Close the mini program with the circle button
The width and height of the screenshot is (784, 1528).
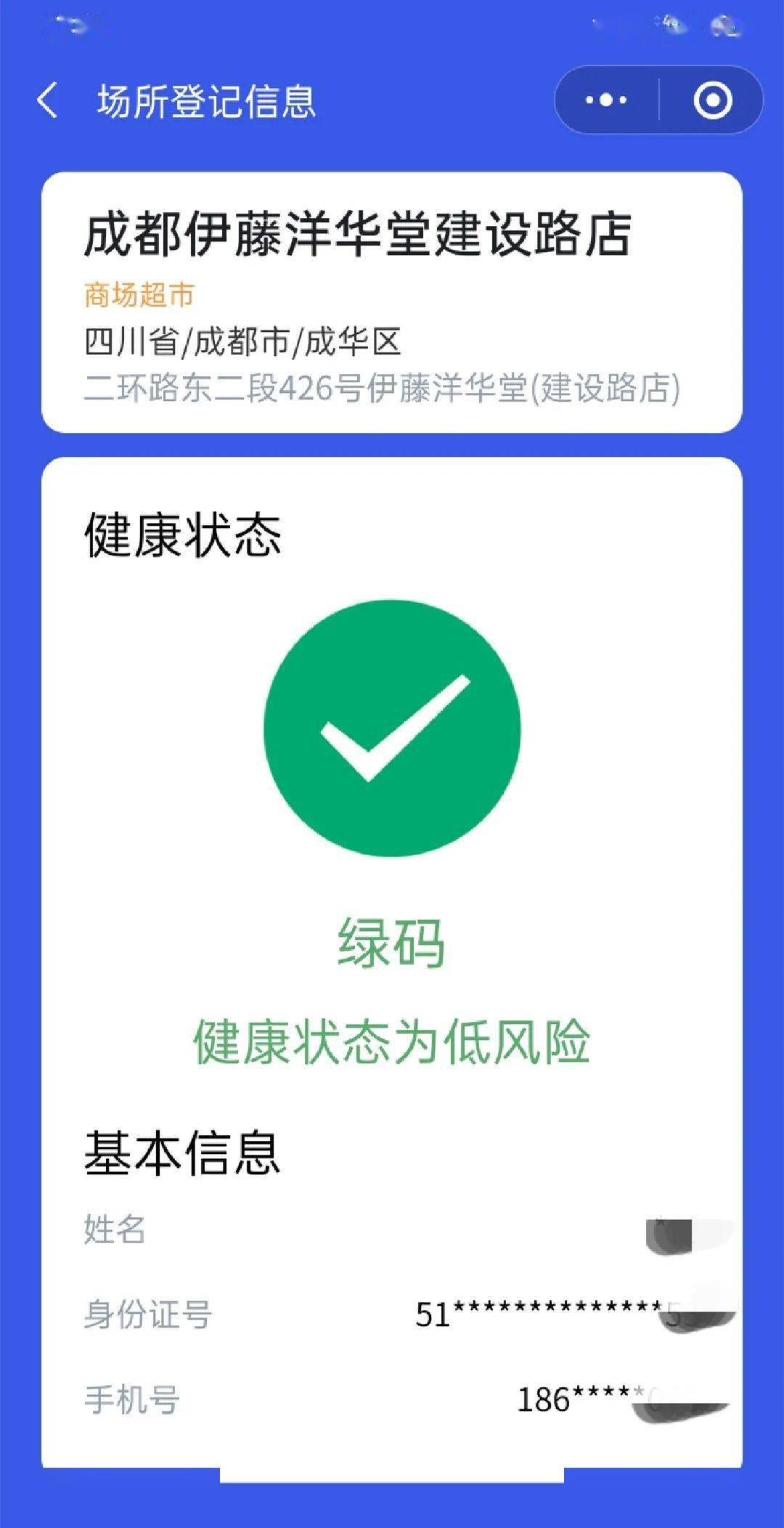[712, 100]
